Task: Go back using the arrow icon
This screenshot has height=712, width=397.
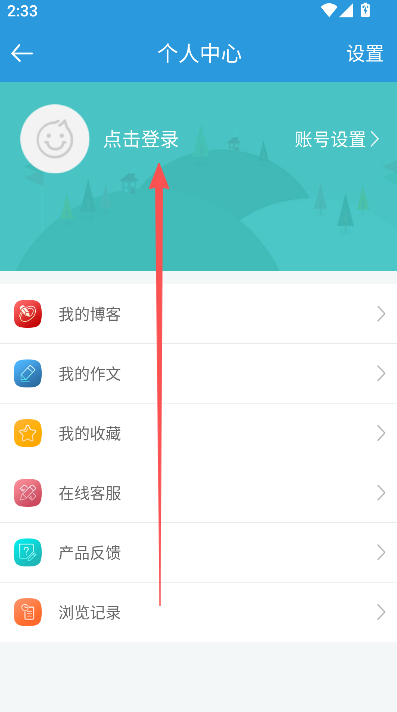Action: click(x=22, y=54)
